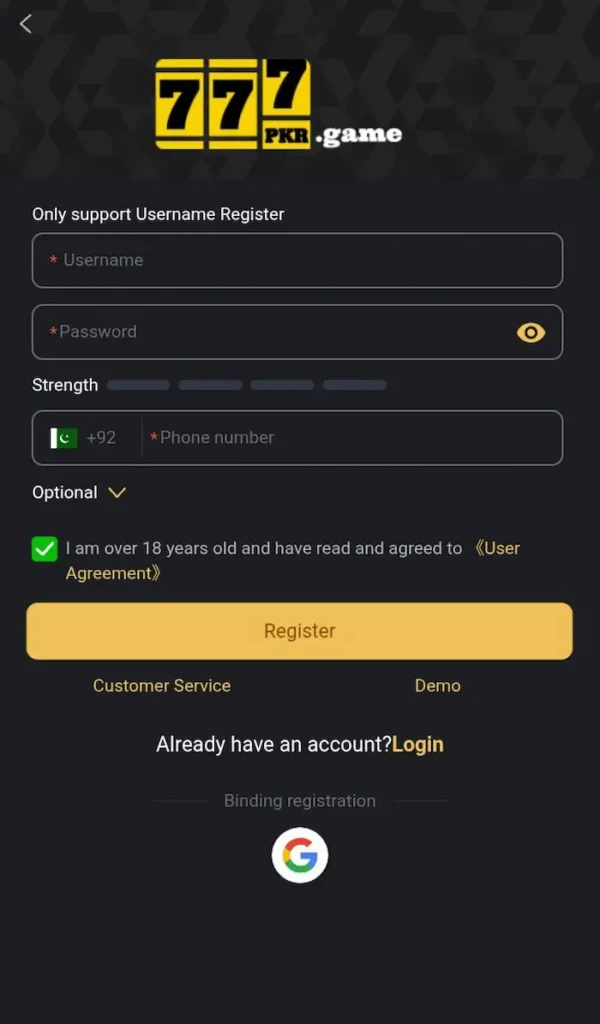
Task: Contact Customer Service
Action: pyautogui.click(x=162, y=686)
